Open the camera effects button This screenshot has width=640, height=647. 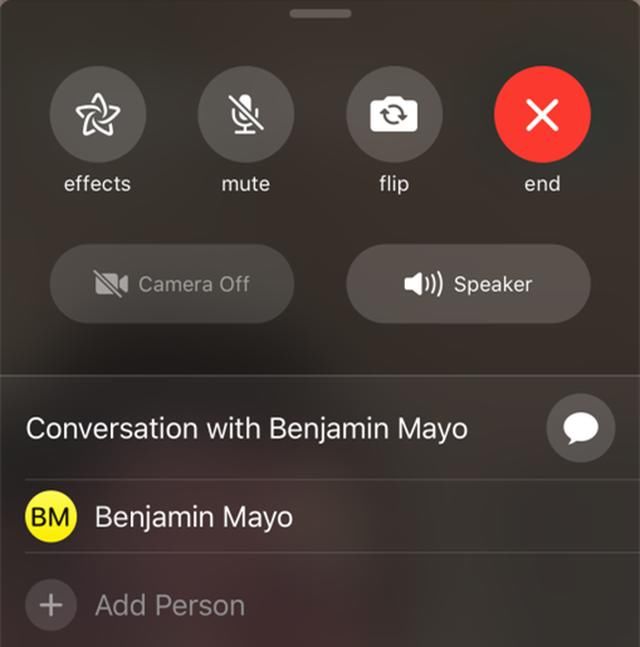(x=97, y=115)
